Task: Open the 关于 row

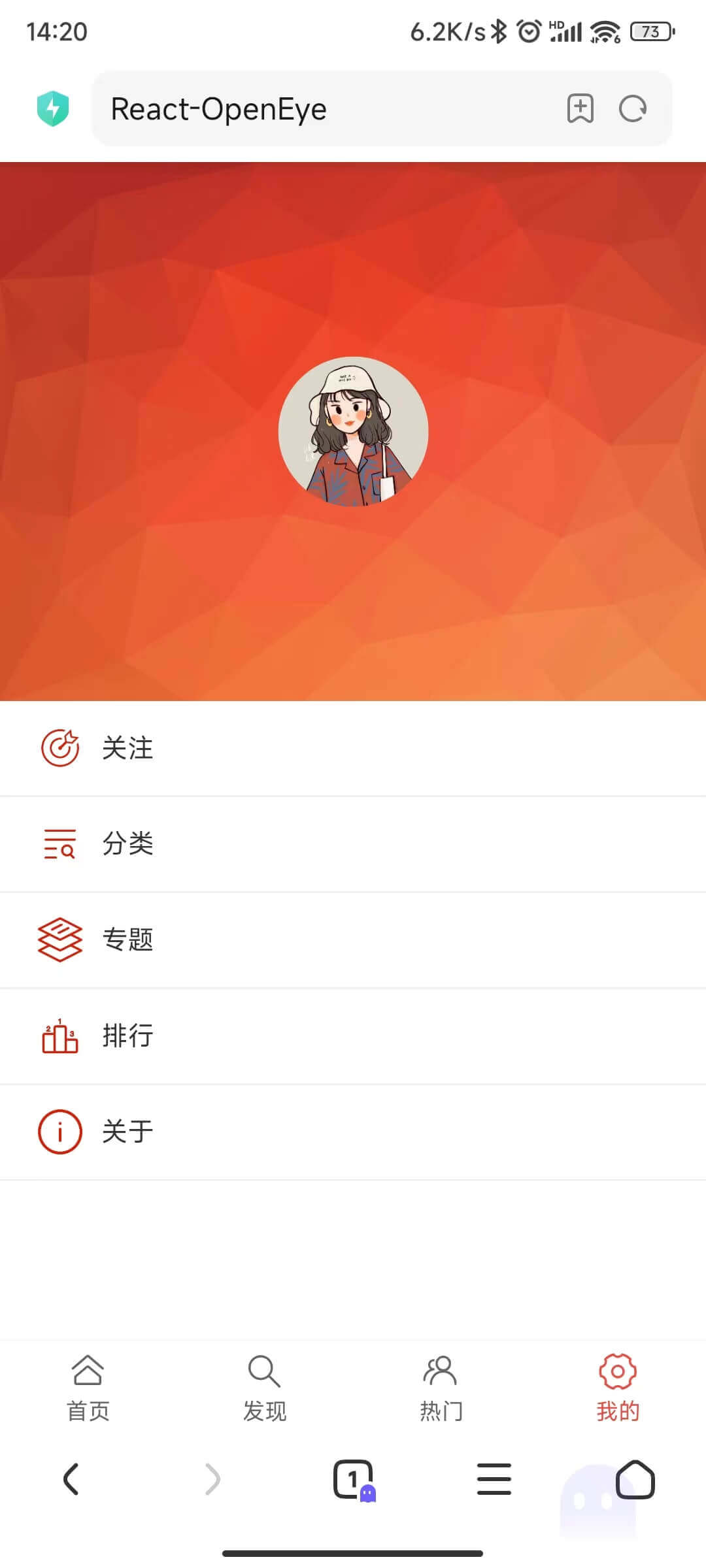Action: pyautogui.click(x=353, y=1132)
